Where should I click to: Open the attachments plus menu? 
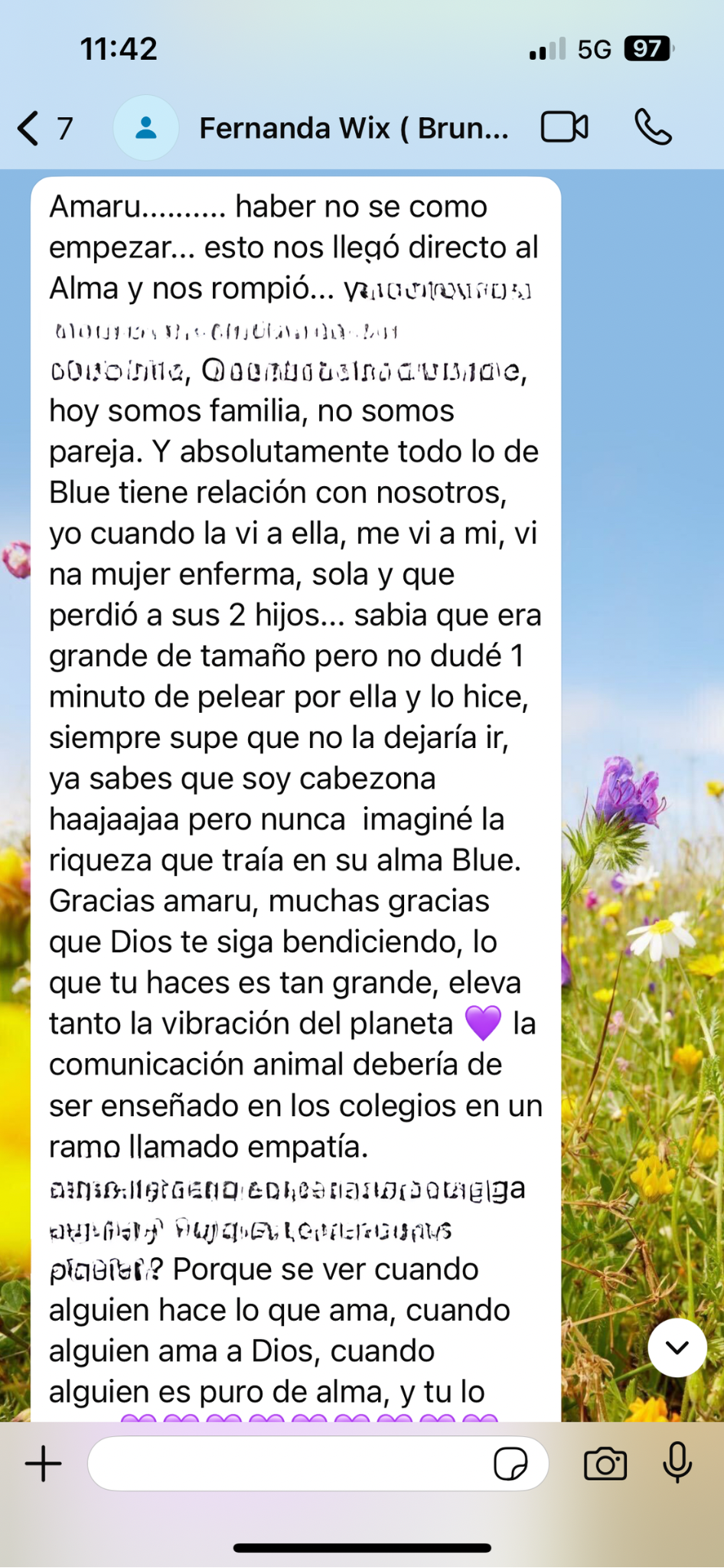44,1464
